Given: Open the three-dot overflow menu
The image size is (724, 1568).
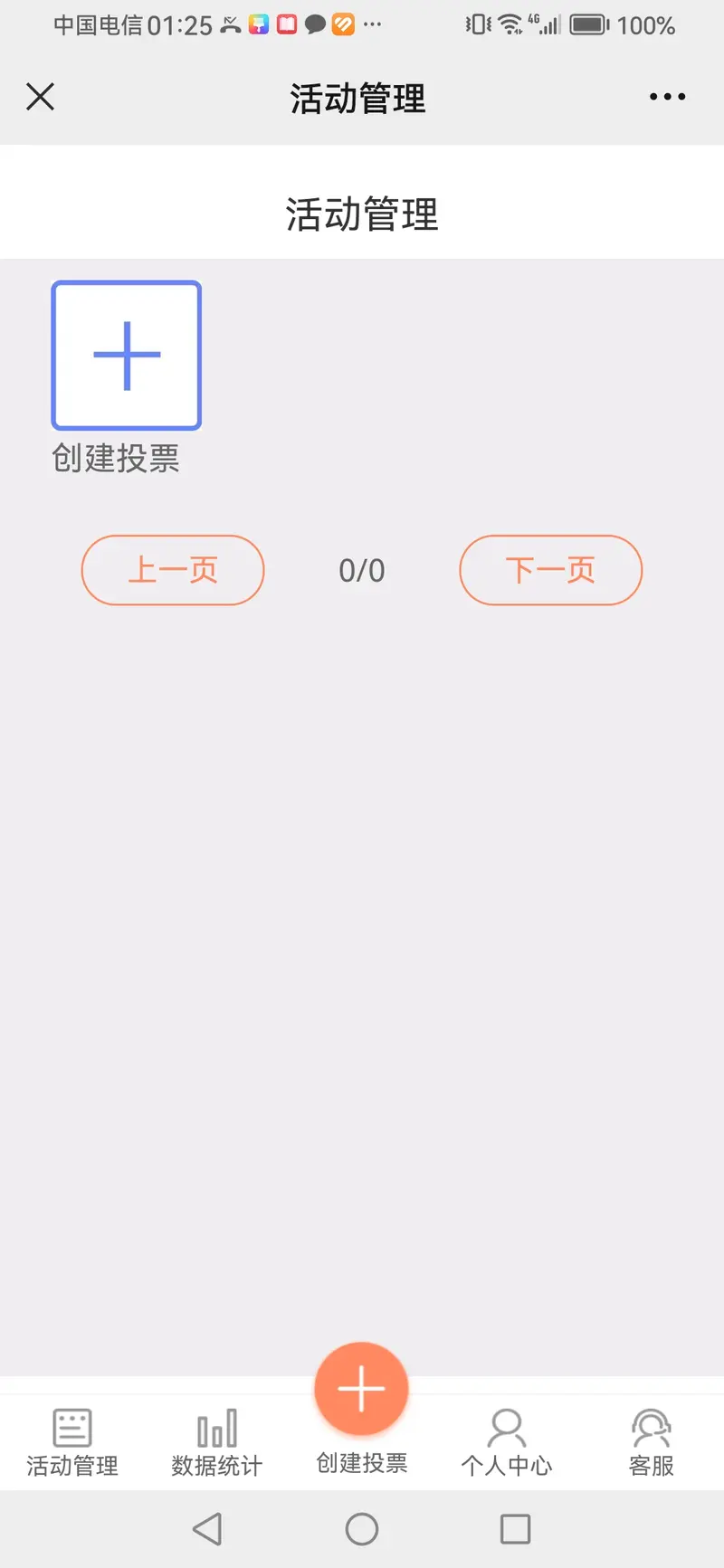Looking at the screenshot, I should (667, 97).
